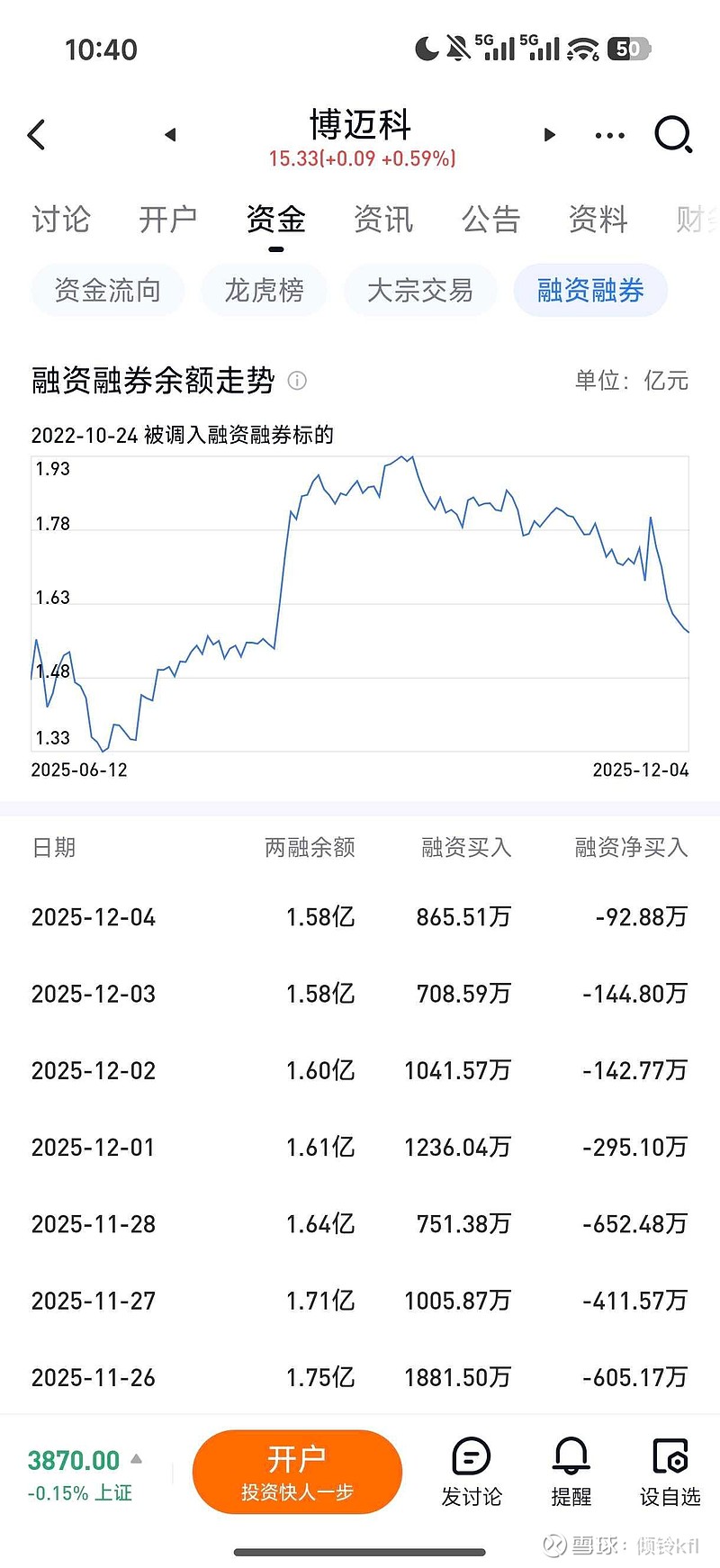
Task: Open the search magnifier icon
Action: point(672,135)
